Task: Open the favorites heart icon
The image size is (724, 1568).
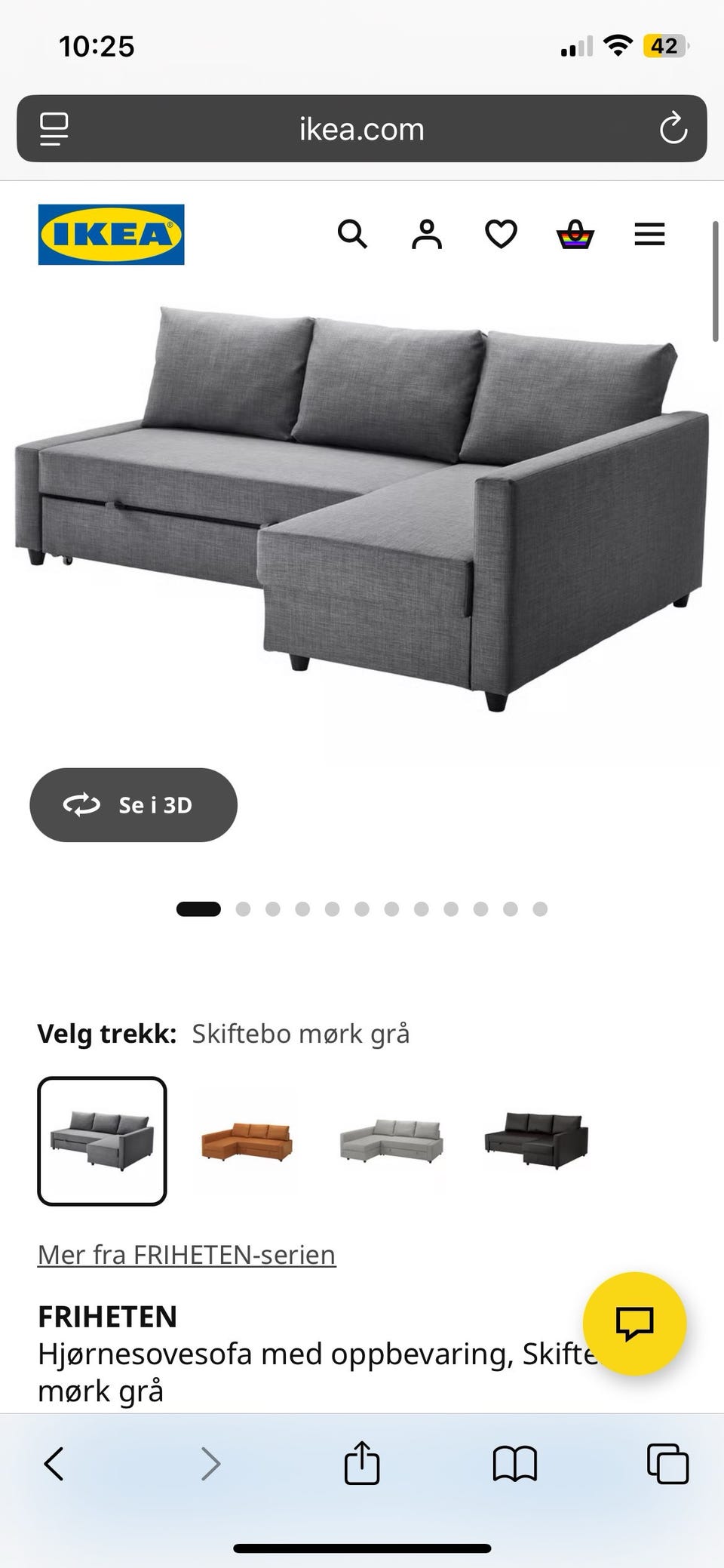Action: tap(501, 235)
